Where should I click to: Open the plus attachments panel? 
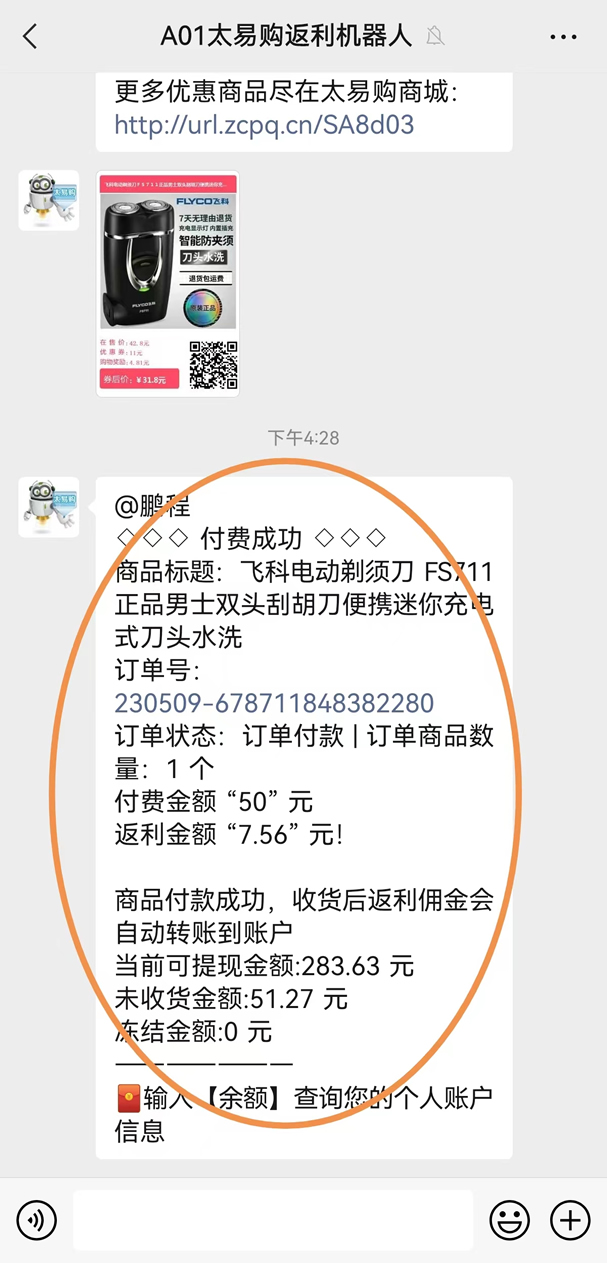pyautogui.click(x=570, y=1220)
